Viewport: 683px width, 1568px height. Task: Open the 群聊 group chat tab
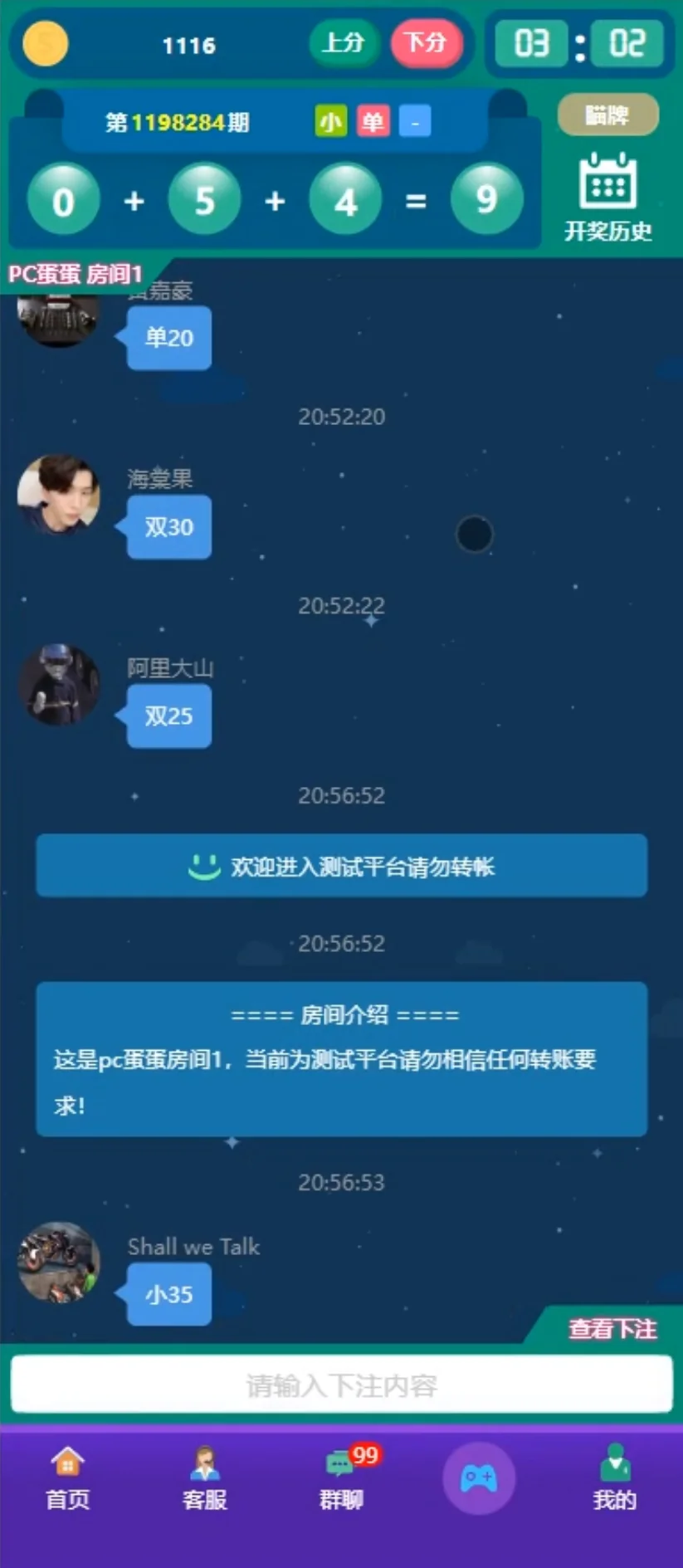[341, 1479]
